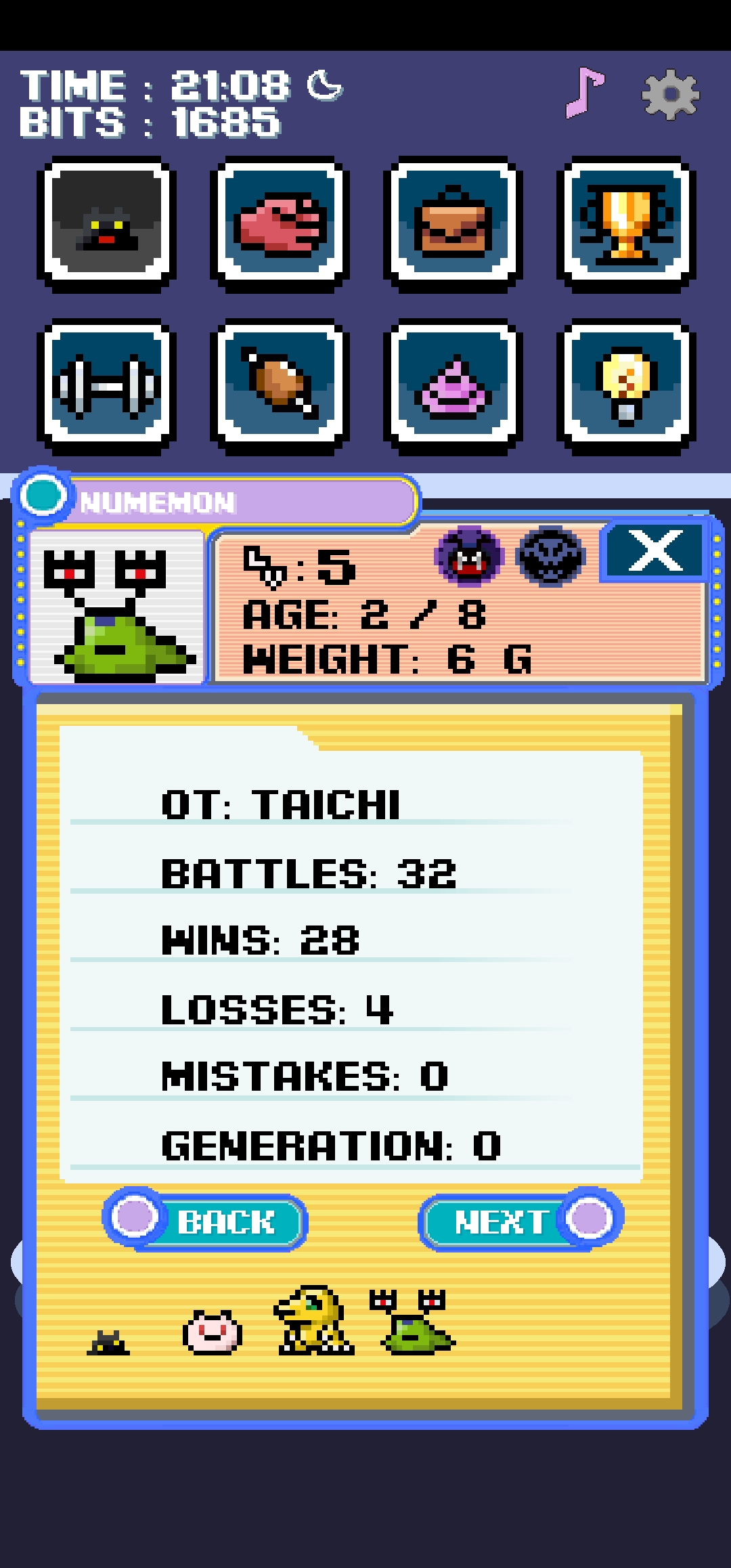Open the battle fist menu
731x1568 pixels.
[x=280, y=225]
